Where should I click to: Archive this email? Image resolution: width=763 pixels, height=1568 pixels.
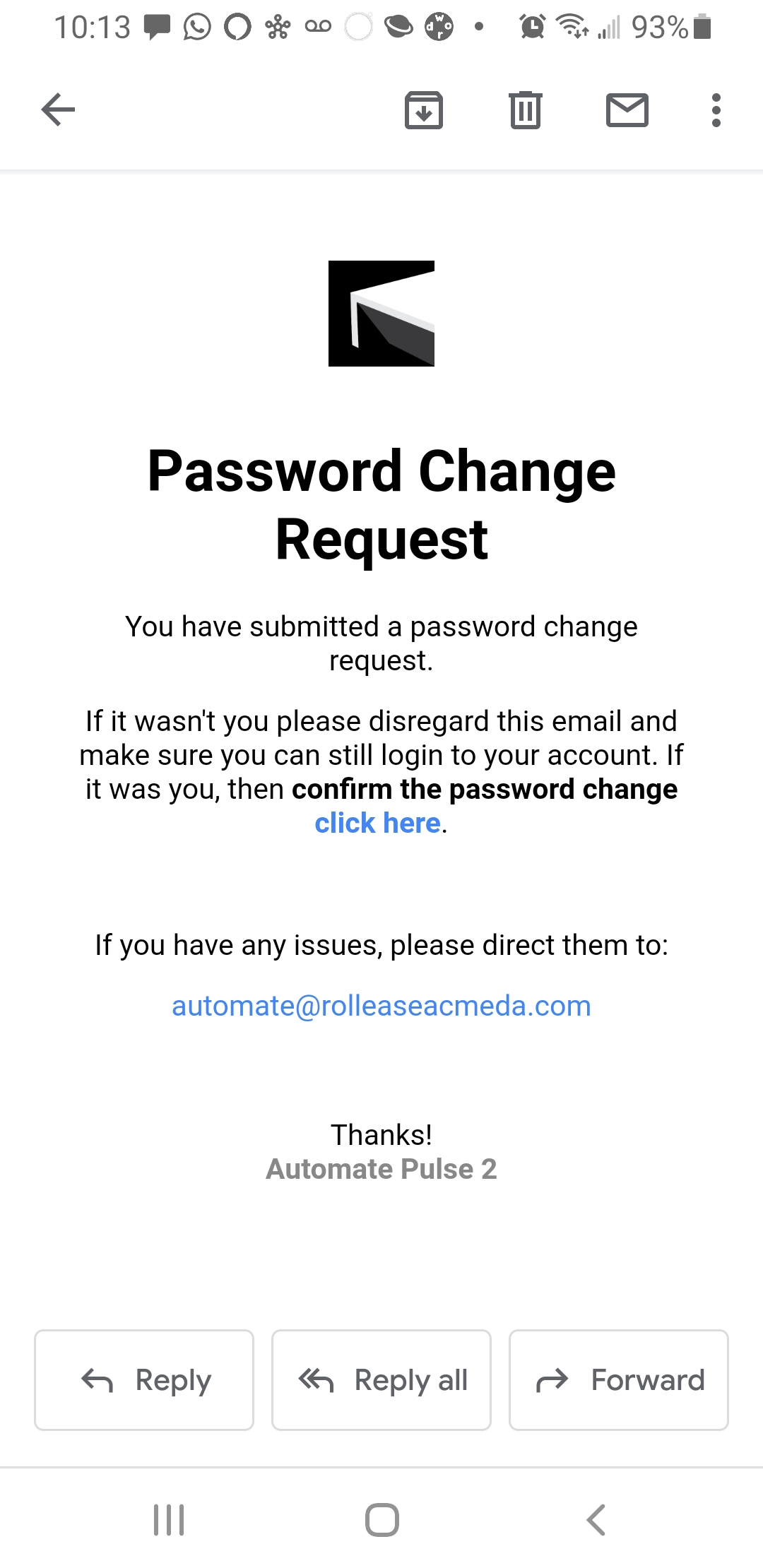coord(424,110)
